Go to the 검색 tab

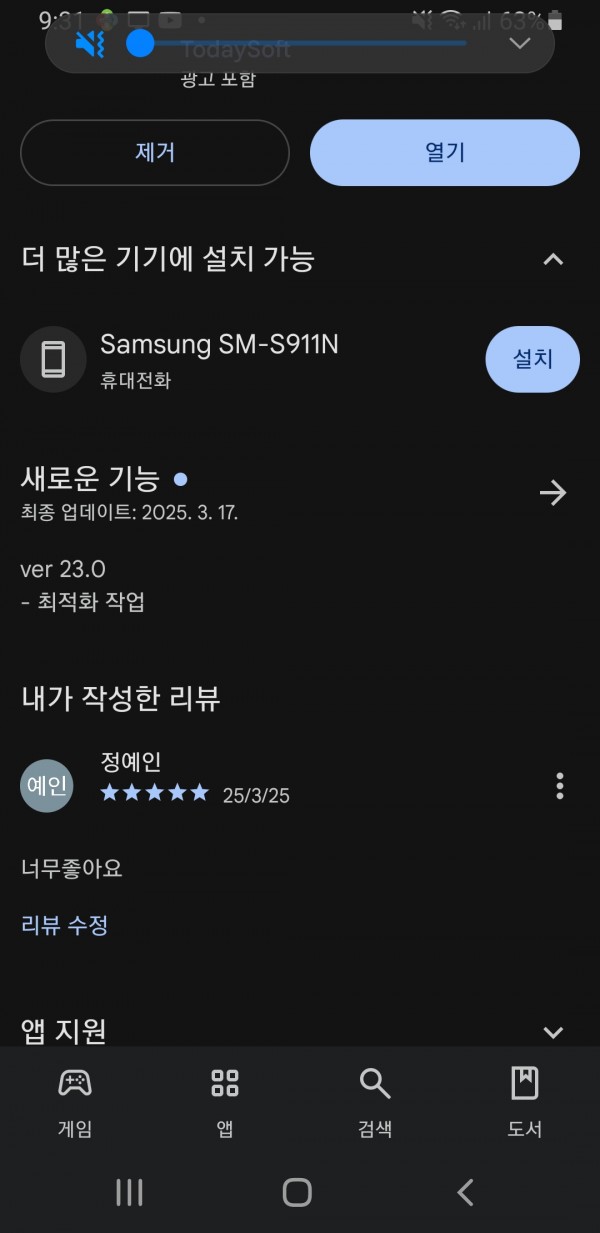coord(375,1102)
